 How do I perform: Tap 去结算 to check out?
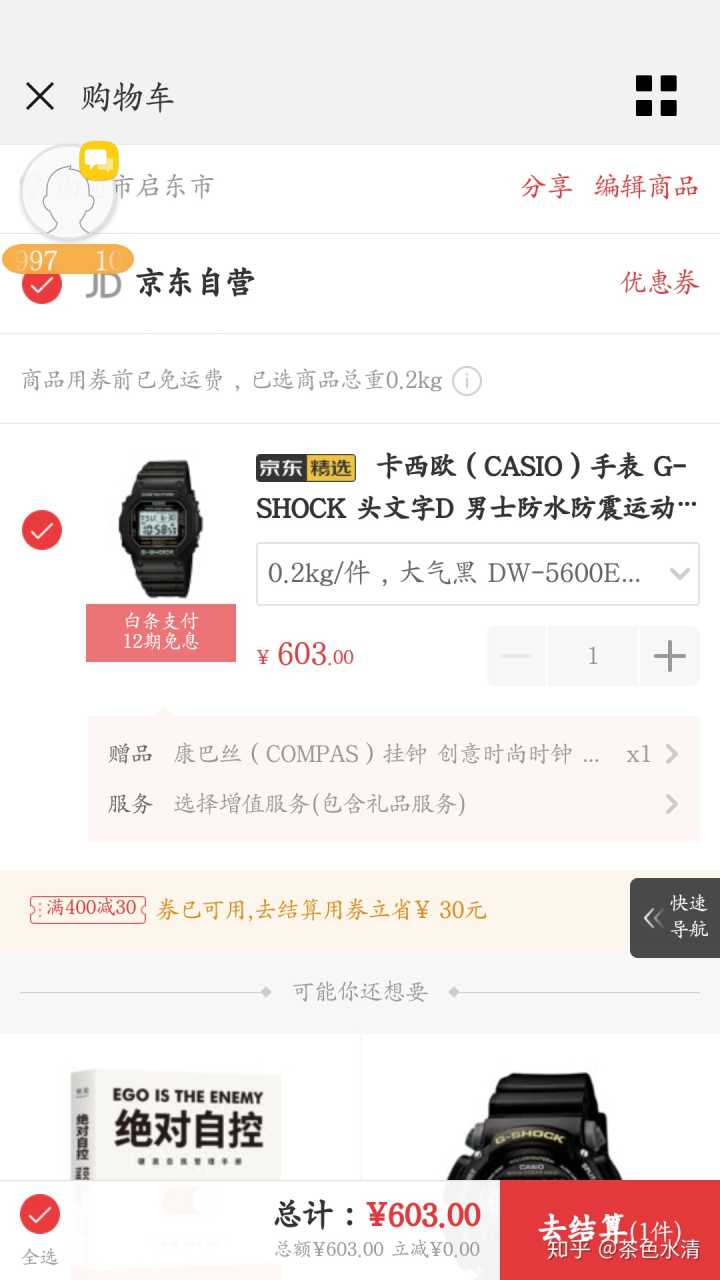(x=609, y=1230)
